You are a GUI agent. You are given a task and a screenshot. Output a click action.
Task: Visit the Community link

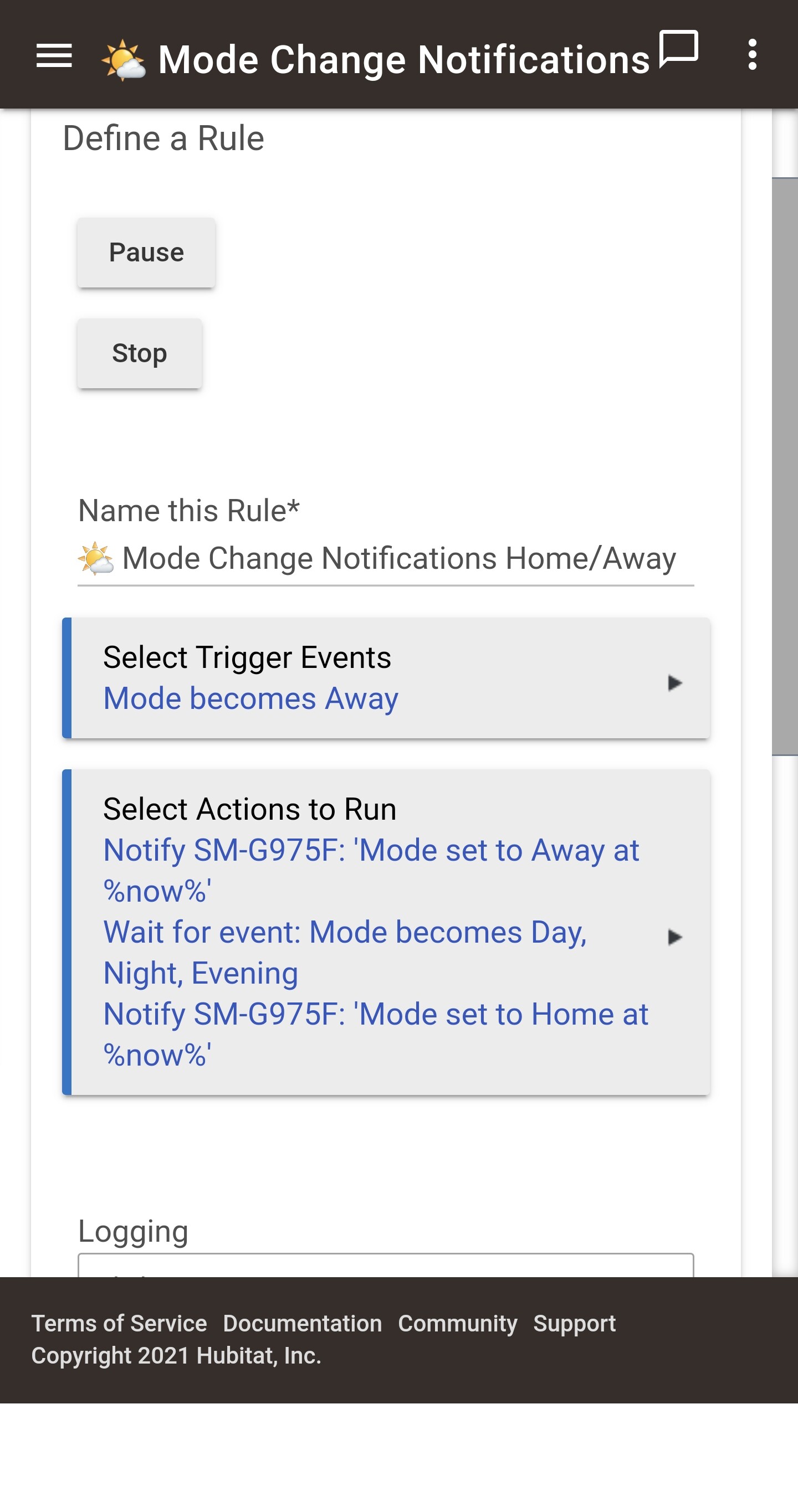[x=457, y=1324]
